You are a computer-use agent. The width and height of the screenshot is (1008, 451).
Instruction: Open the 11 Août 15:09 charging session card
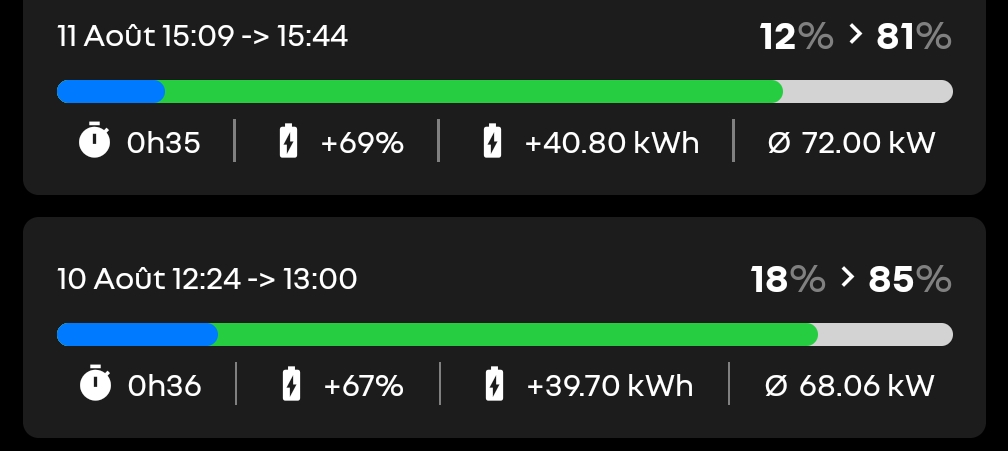point(504,95)
